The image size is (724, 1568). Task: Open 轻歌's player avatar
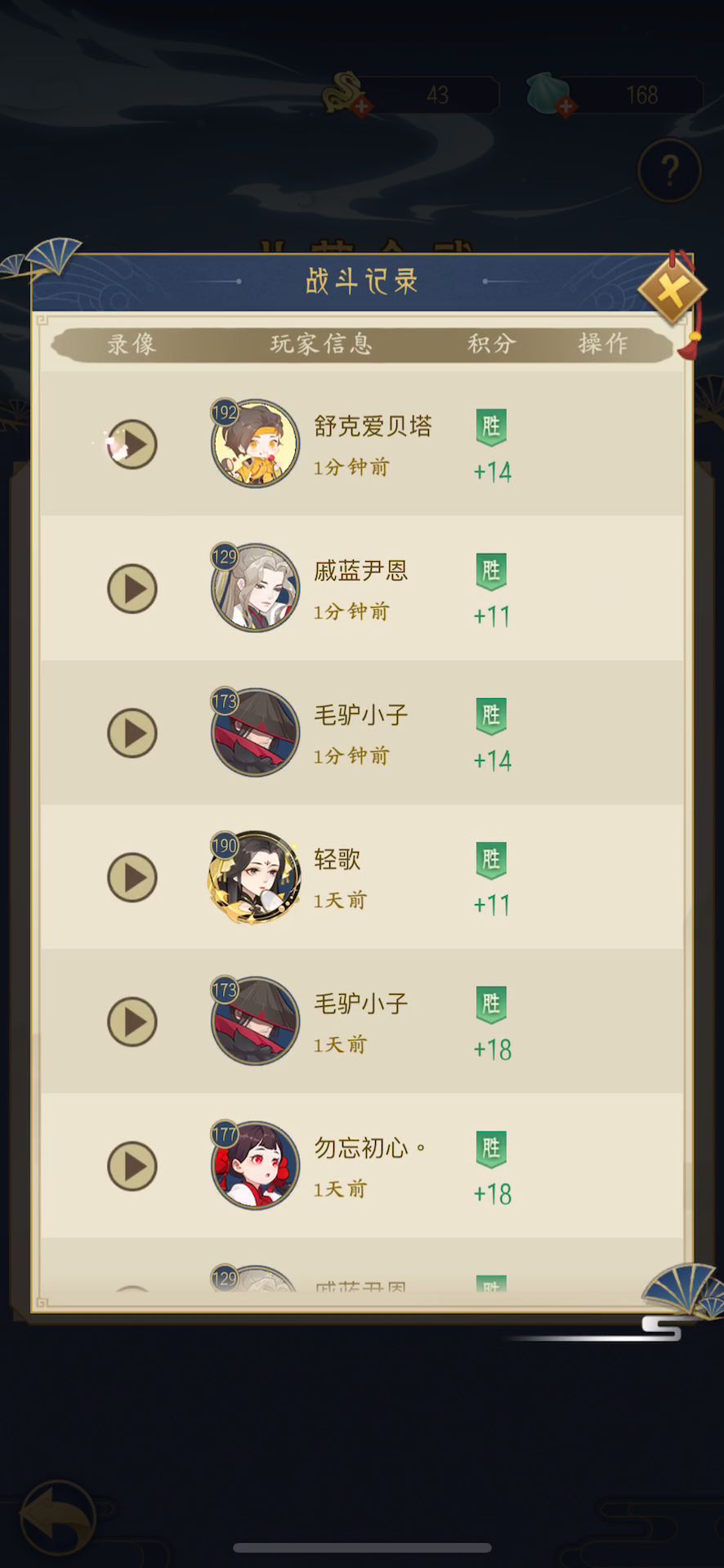pos(255,878)
